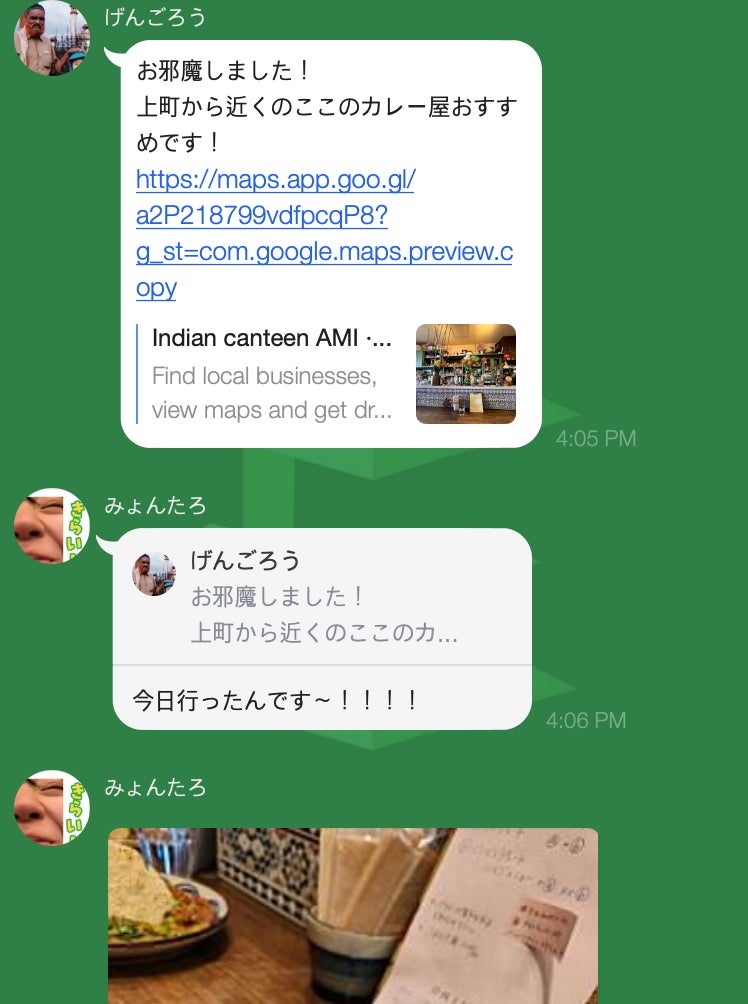The width and height of the screenshot is (748, 1004).
Task: Open the curry photo sent by みょんたろ
Action: click(353, 915)
